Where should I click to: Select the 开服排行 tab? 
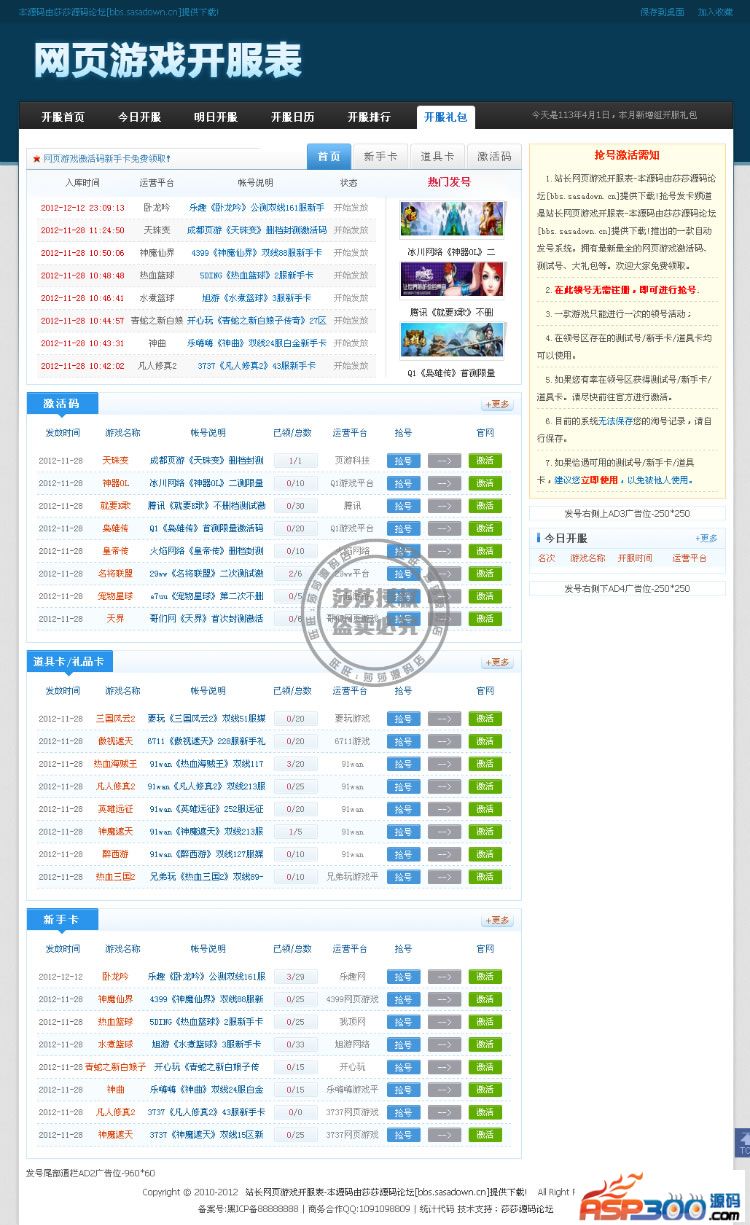click(x=369, y=117)
